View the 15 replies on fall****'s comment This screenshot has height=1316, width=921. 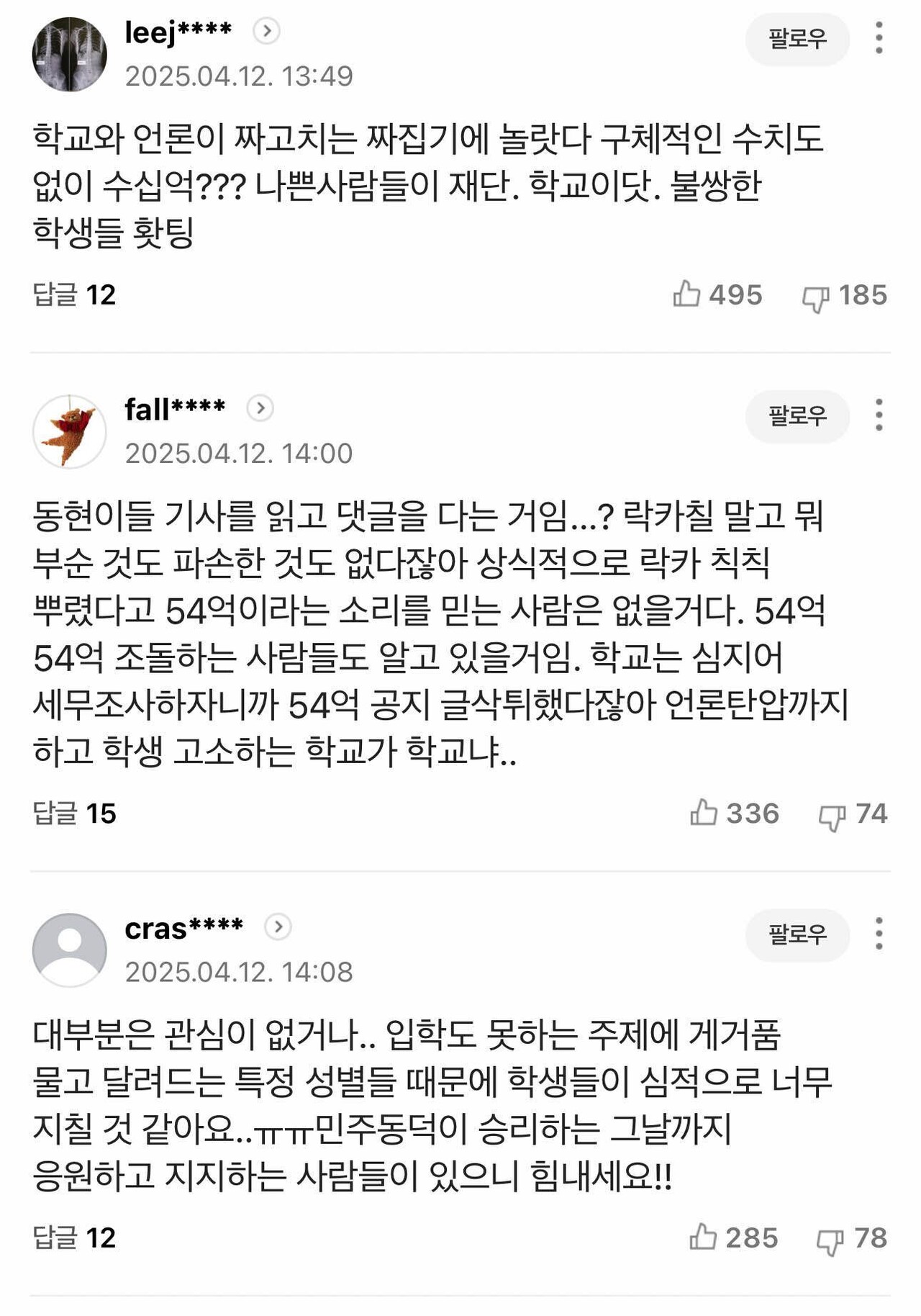pyautogui.click(x=71, y=814)
